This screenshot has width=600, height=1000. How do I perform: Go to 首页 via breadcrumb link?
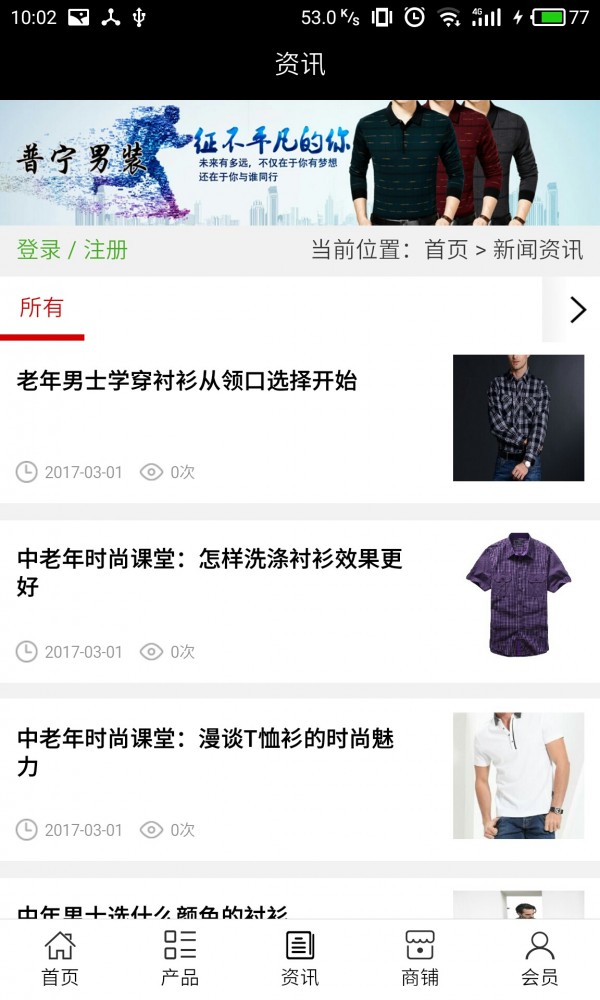(x=446, y=250)
